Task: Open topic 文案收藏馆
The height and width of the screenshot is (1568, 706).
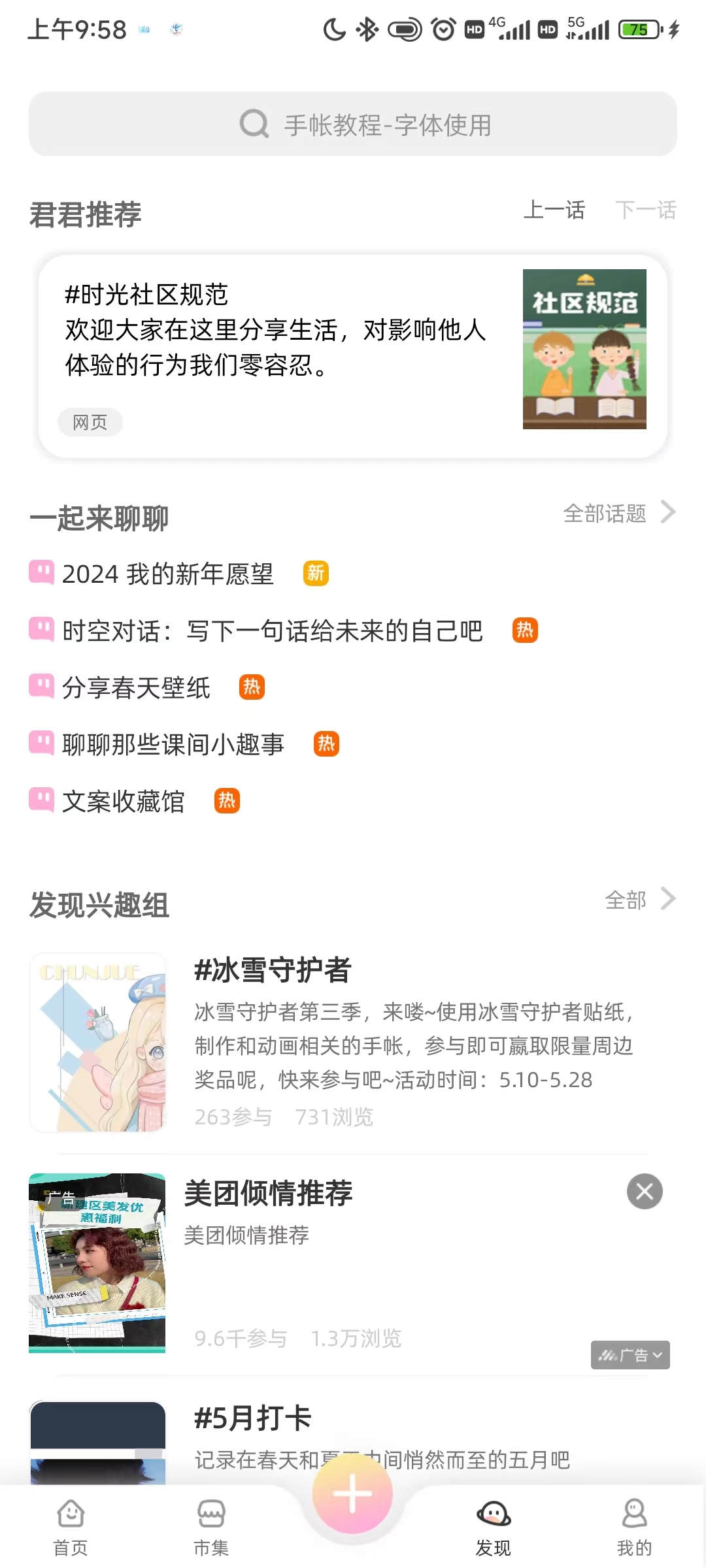Action: pos(124,801)
